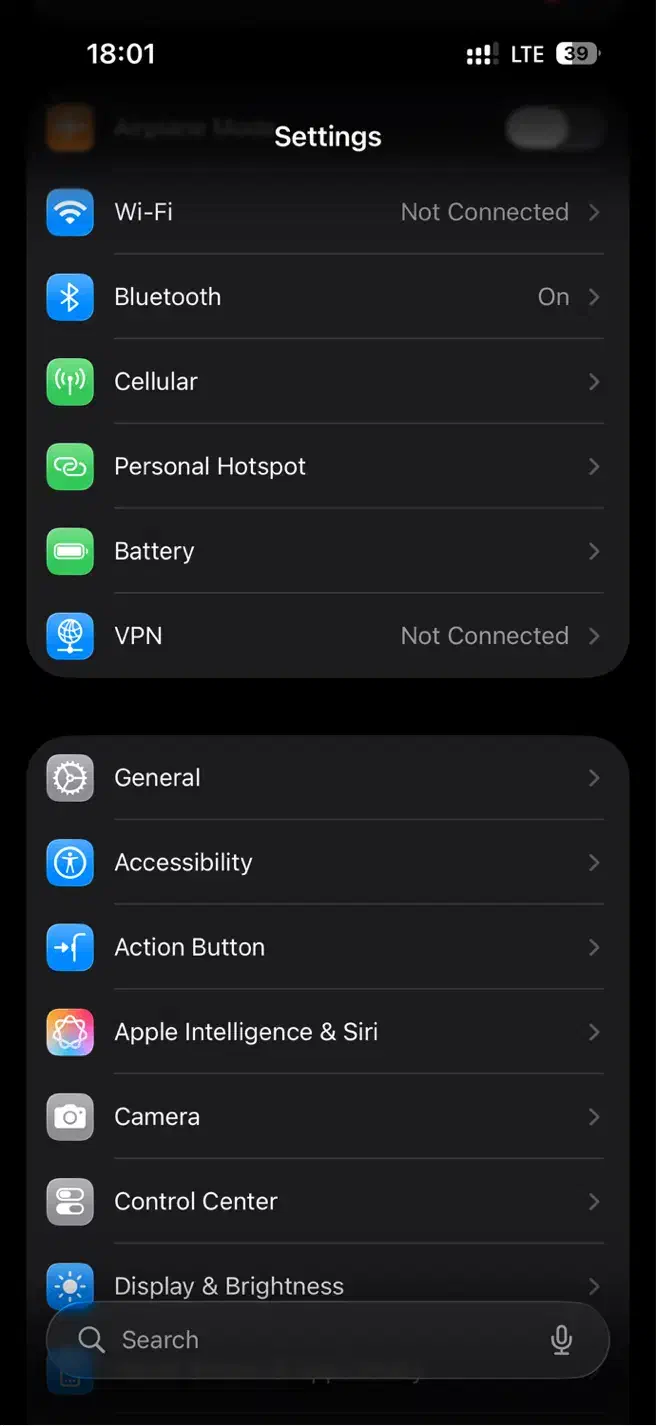Open the VPN settings row
Screen dimensions: 656x1426
pyautogui.click(x=327, y=636)
